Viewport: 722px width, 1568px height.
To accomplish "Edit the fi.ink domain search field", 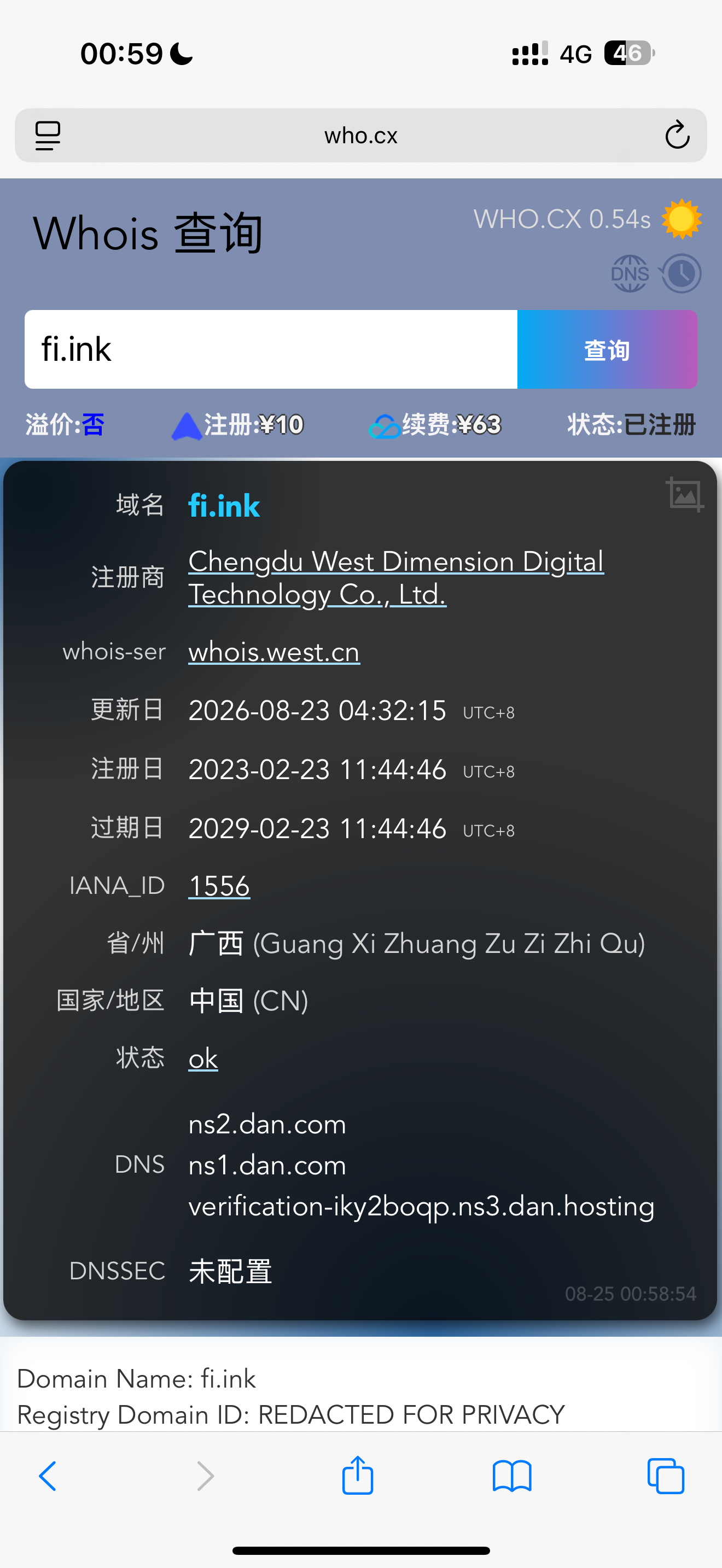I will coord(271,349).
